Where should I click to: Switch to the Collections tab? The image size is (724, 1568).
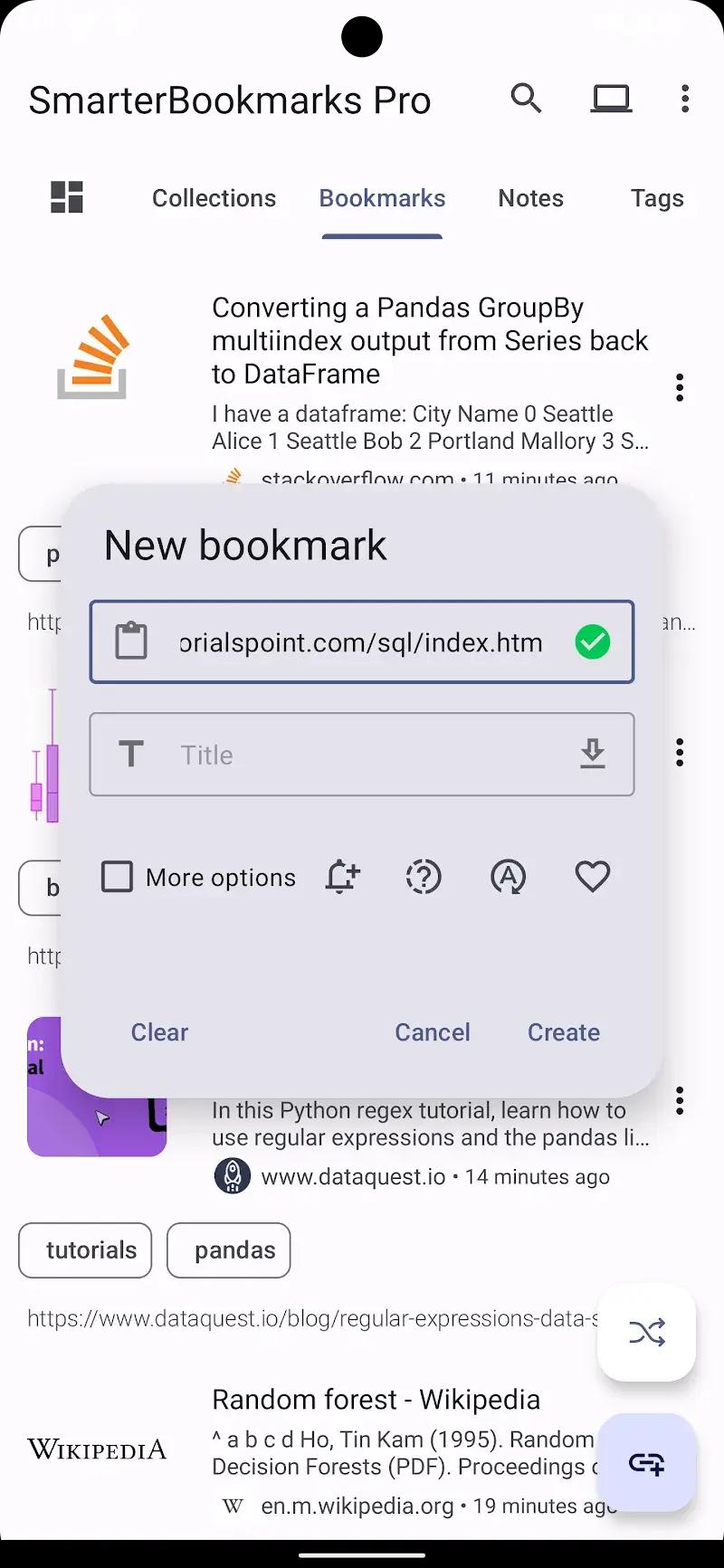[214, 198]
